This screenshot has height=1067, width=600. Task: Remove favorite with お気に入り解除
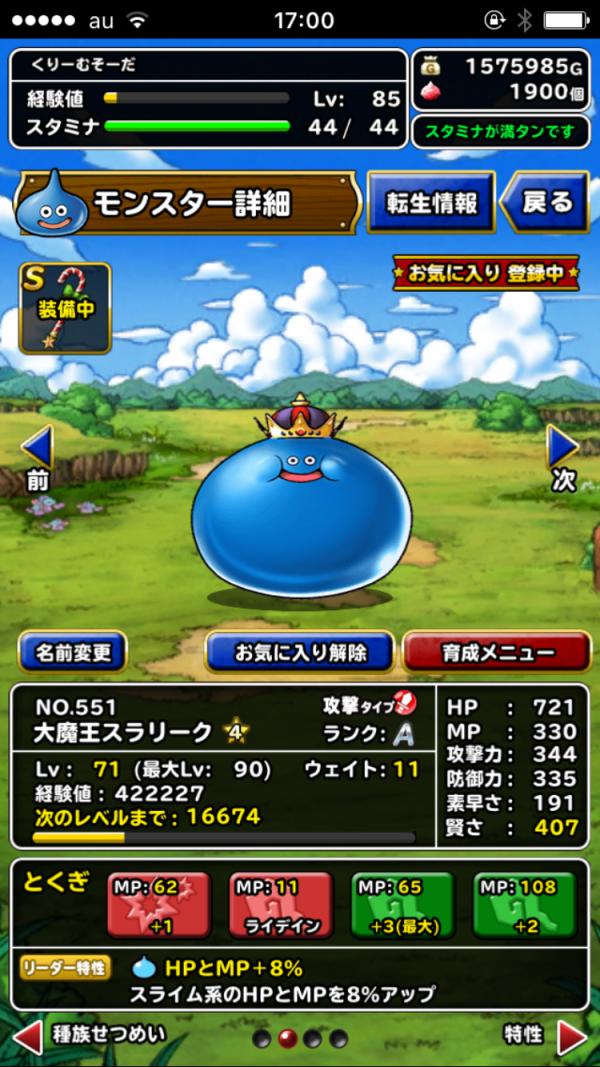click(299, 653)
